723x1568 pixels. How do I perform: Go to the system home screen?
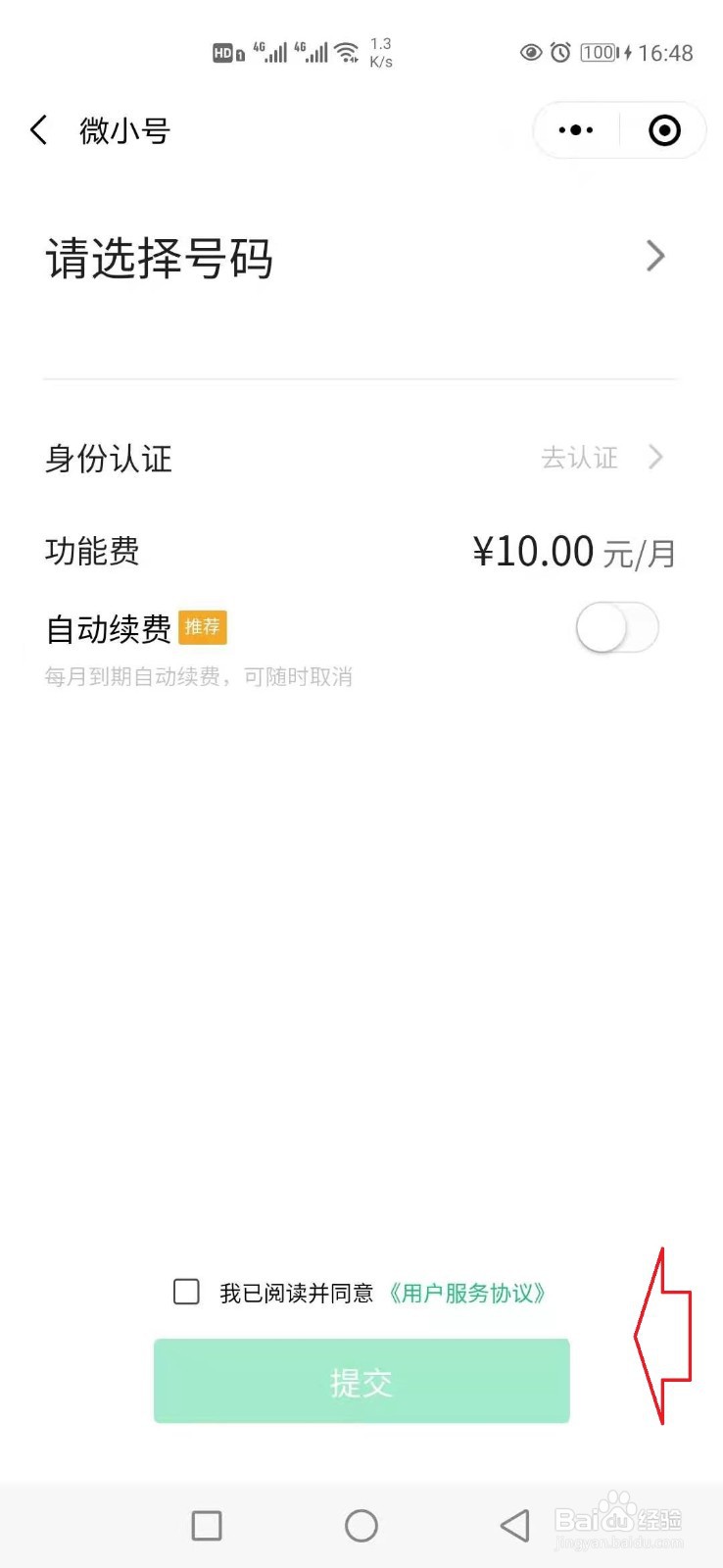[361, 1526]
